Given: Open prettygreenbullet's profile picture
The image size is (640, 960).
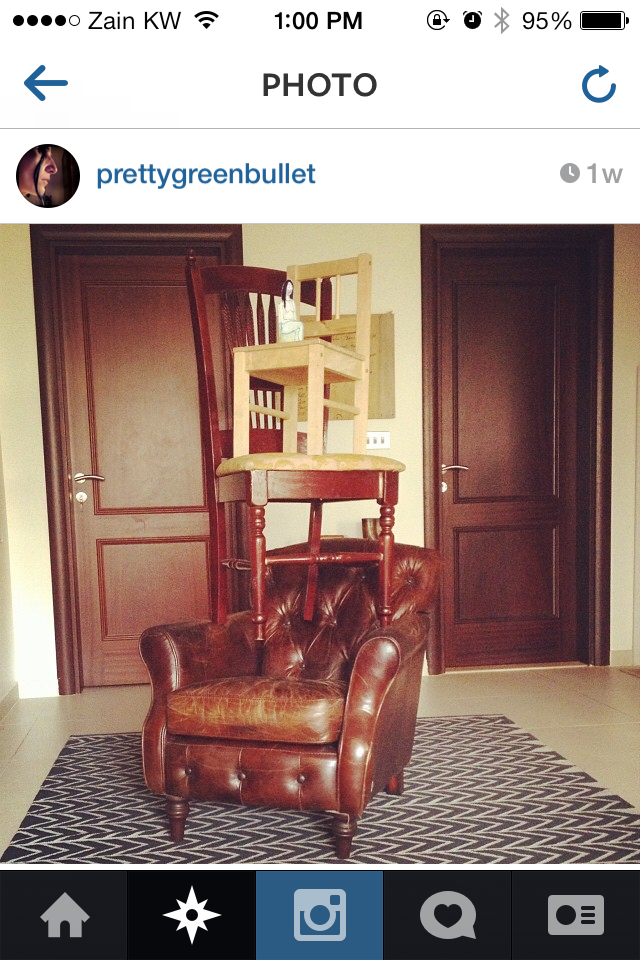Looking at the screenshot, I should point(48,175).
